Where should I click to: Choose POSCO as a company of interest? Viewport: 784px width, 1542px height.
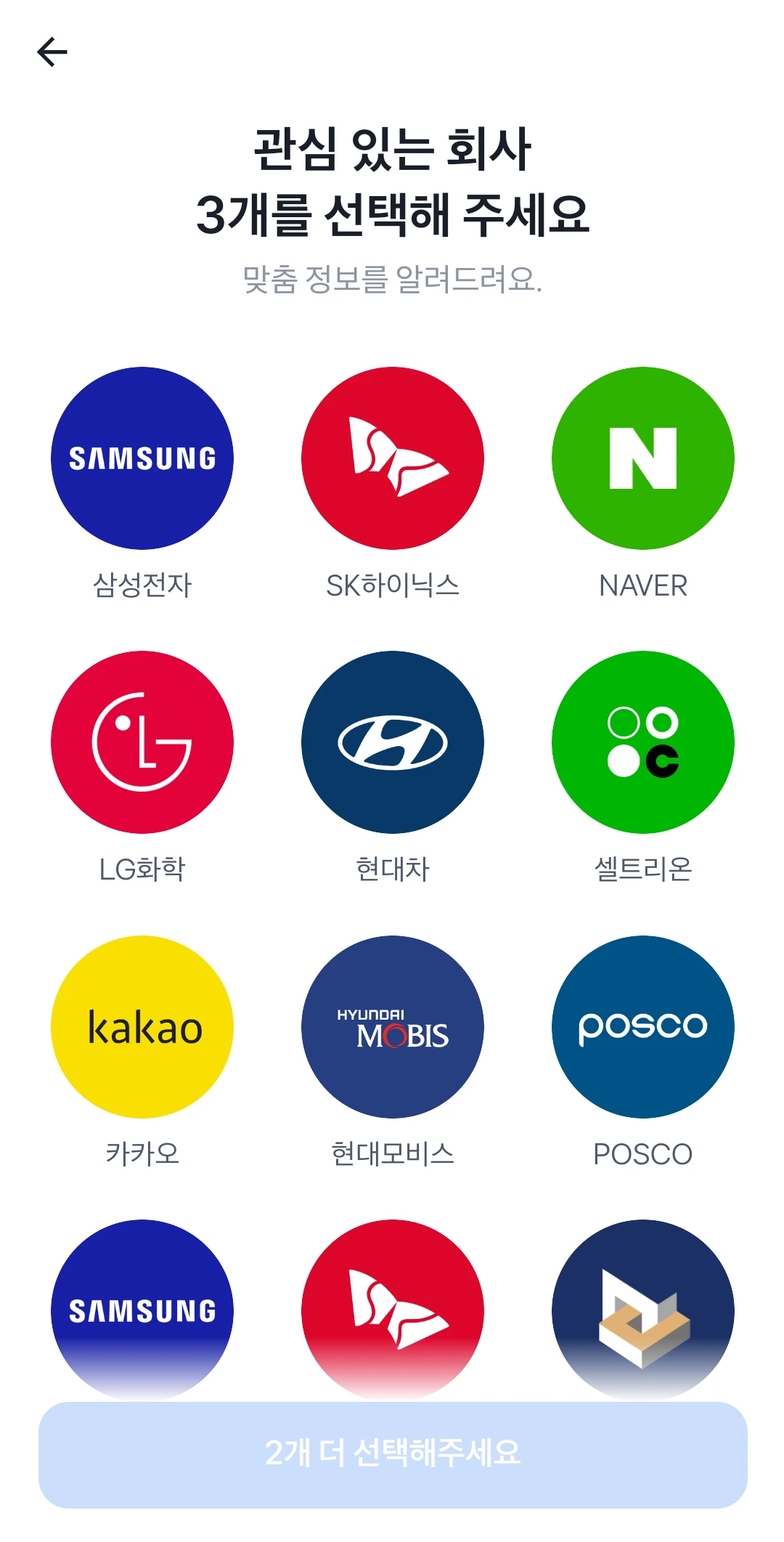coord(643,1027)
